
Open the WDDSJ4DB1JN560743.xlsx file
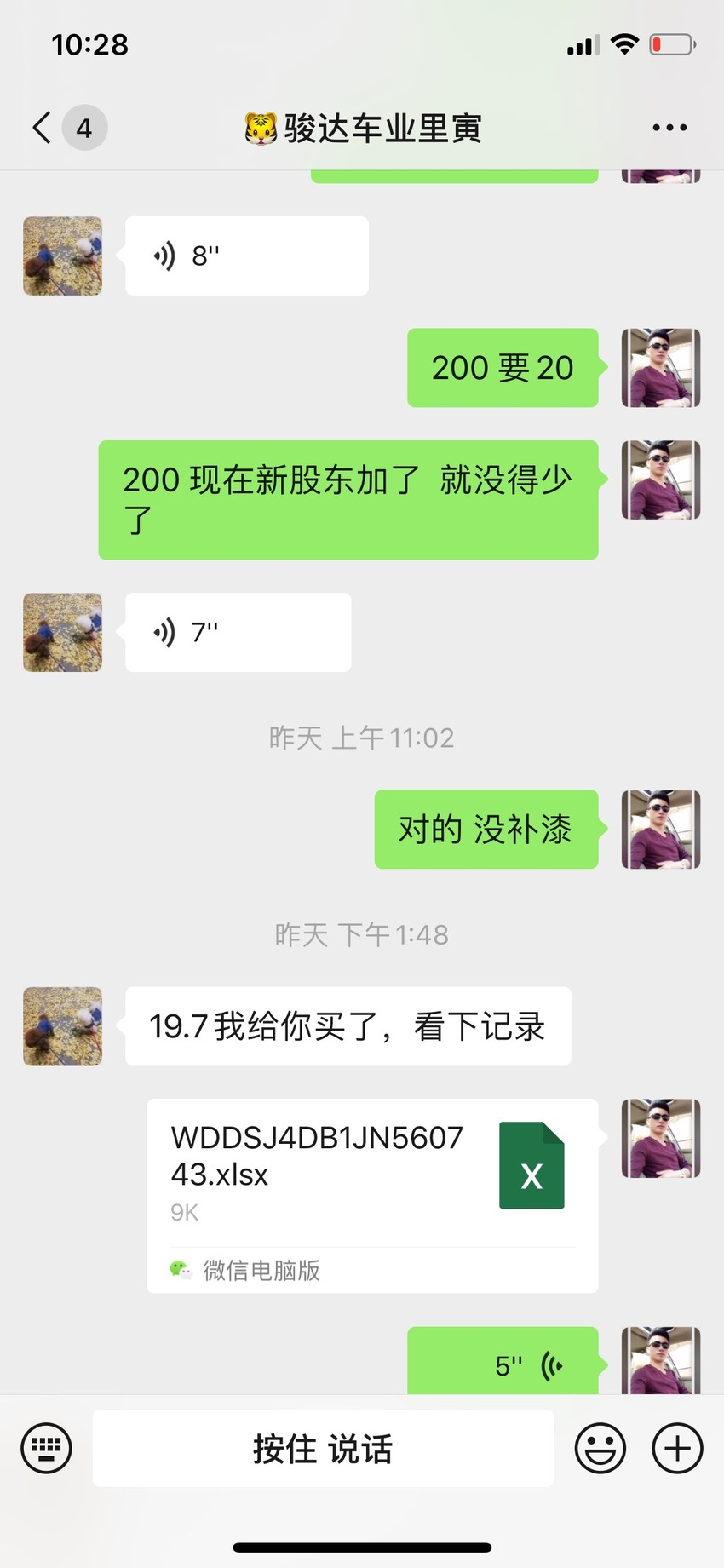(x=372, y=1196)
